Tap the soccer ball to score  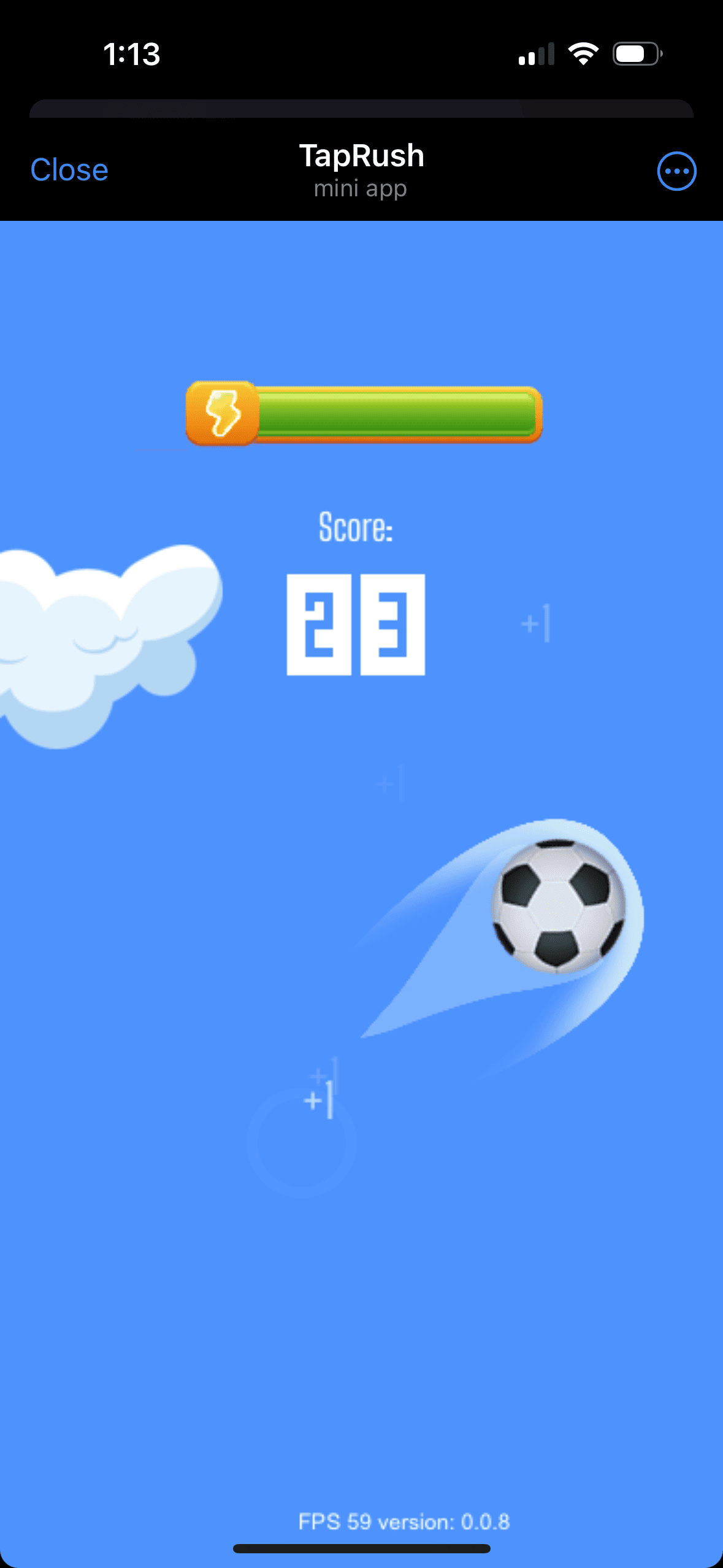point(558,906)
